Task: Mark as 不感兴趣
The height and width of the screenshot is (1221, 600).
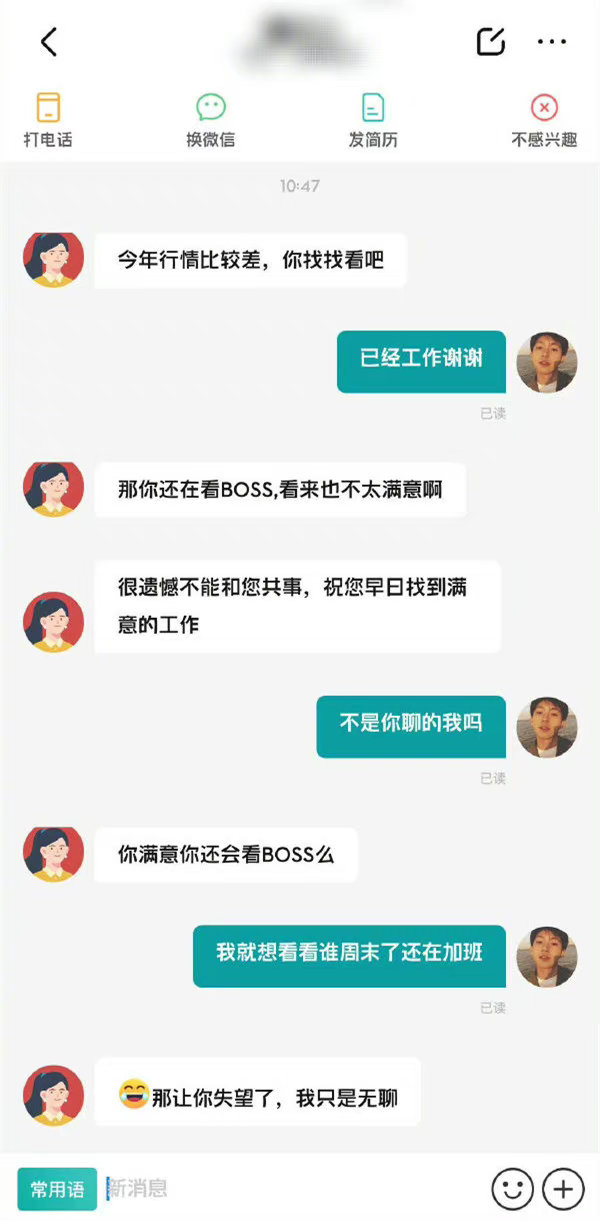Action: (x=544, y=120)
